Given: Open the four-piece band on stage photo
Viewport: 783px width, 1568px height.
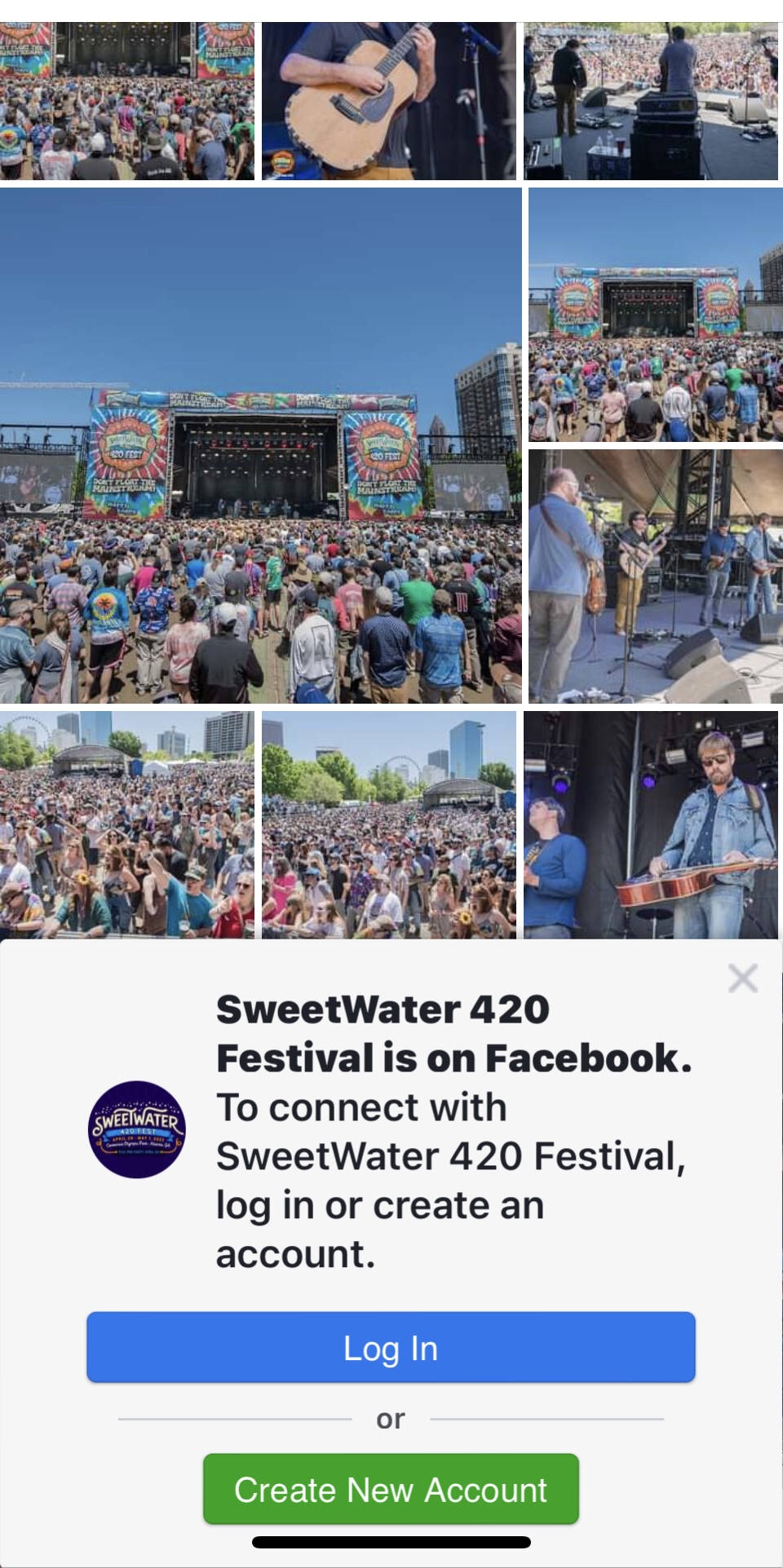Looking at the screenshot, I should click(655, 576).
